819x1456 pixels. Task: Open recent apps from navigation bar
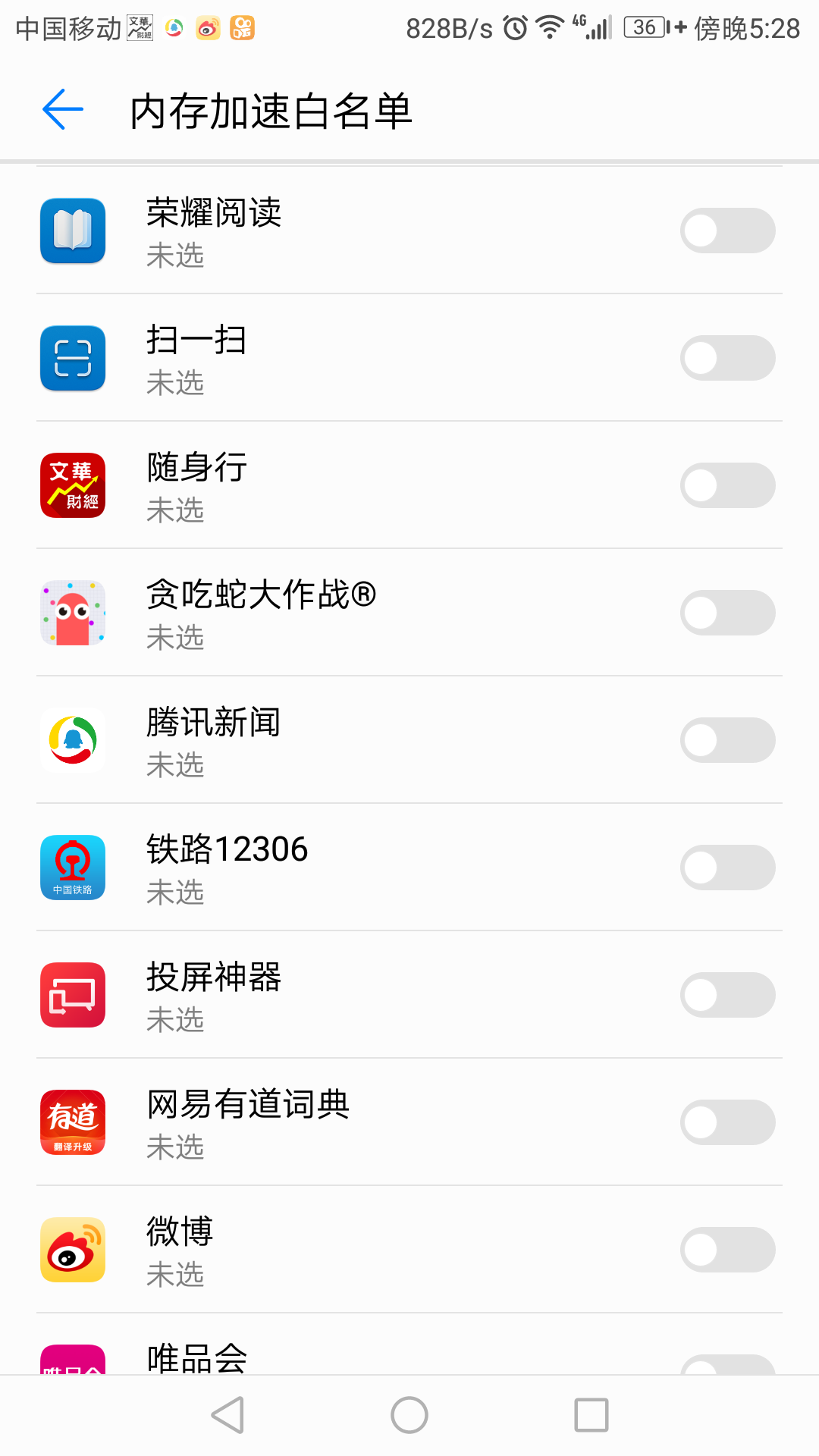591,1415
